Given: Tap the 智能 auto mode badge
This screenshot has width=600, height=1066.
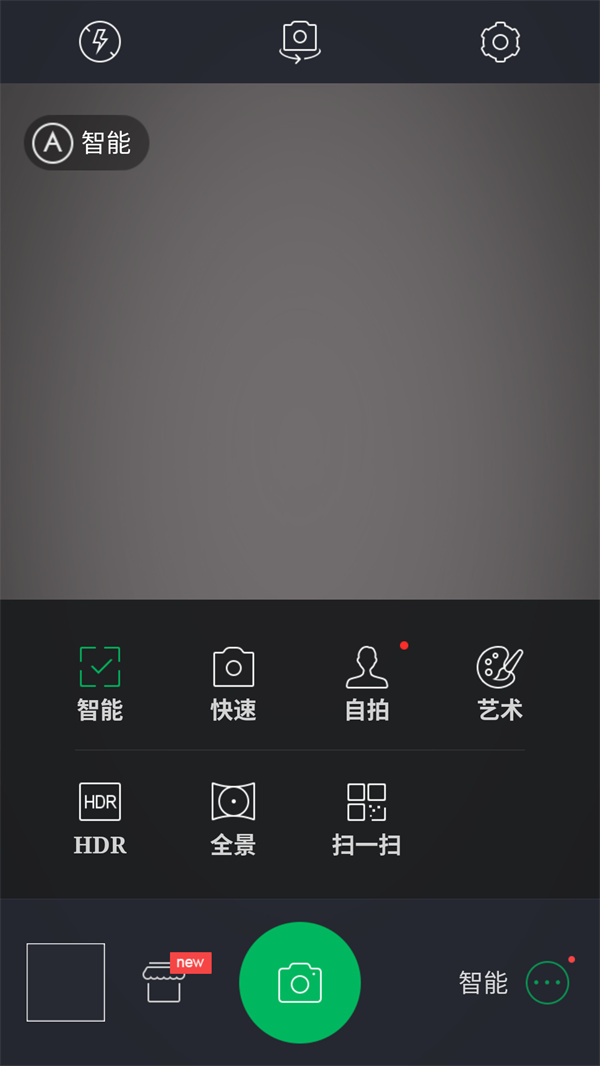Looking at the screenshot, I should point(87,143).
